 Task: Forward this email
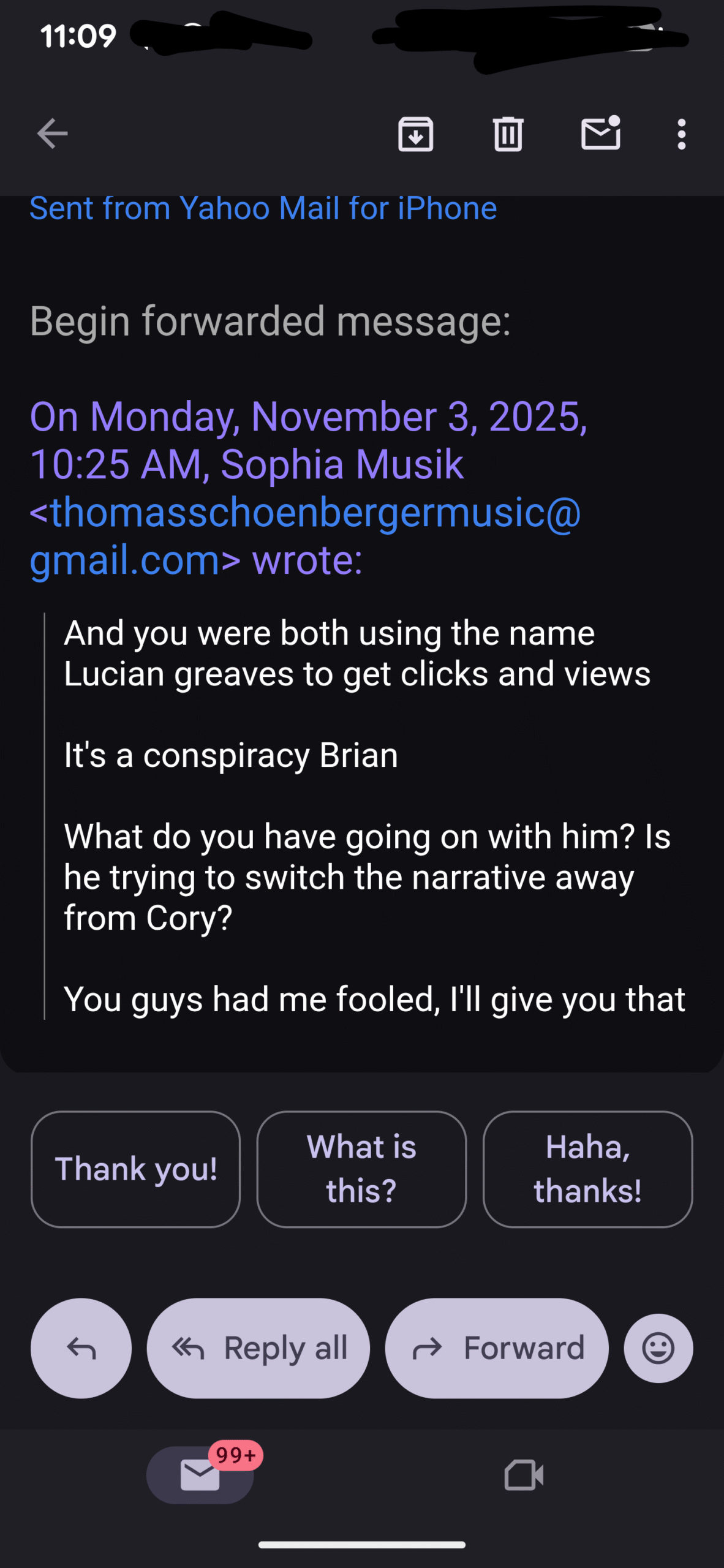[x=497, y=1347]
